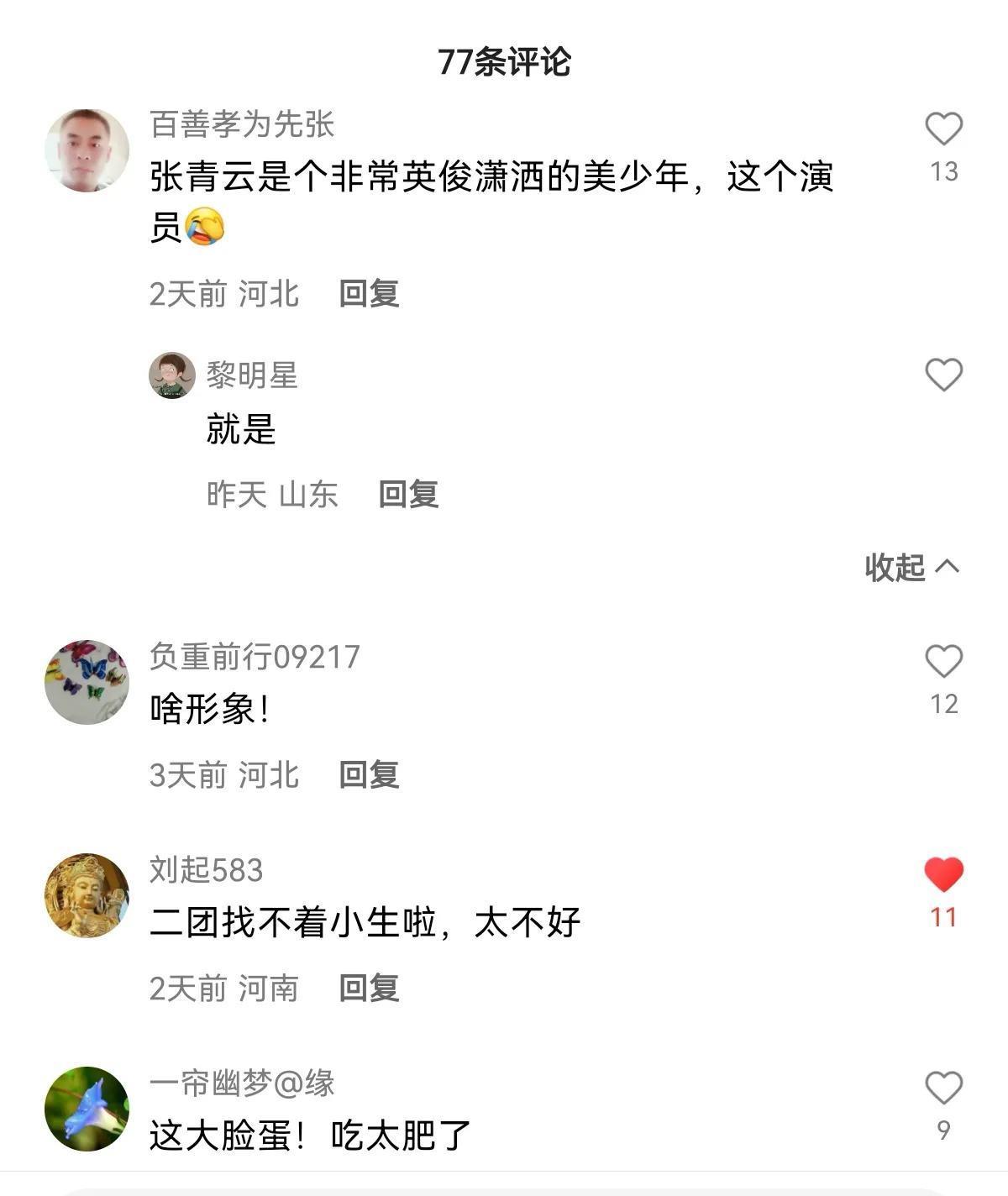Reply to 负重前行09217's comment

coord(369,775)
